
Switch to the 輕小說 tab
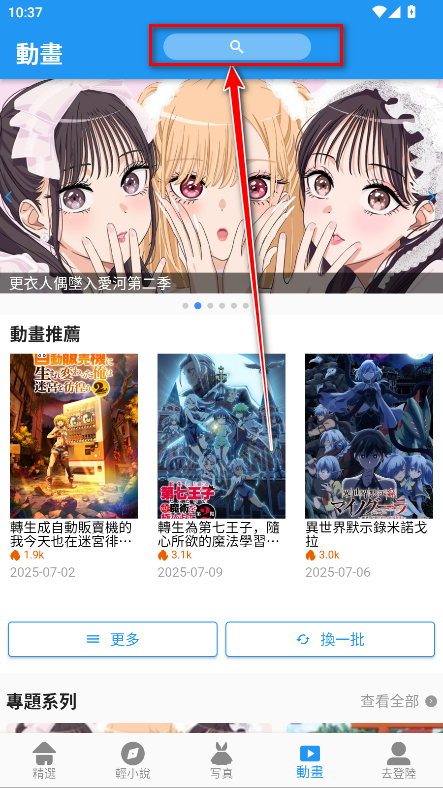click(x=133, y=760)
